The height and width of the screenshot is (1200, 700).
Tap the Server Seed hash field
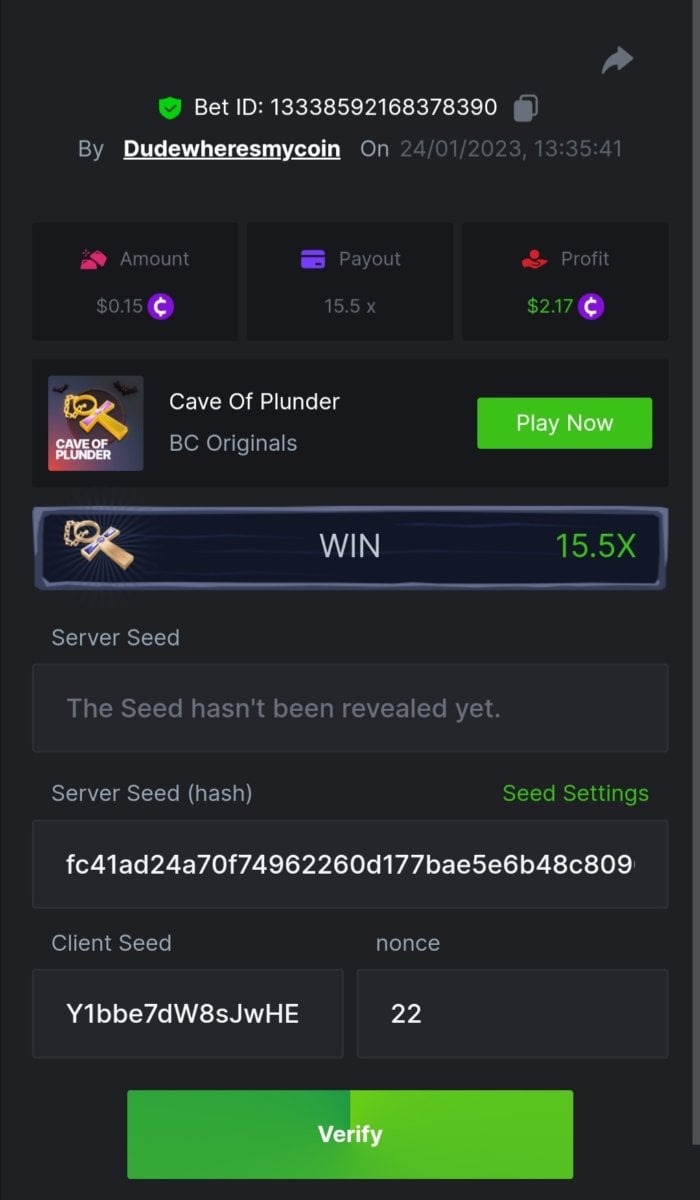pos(349,864)
